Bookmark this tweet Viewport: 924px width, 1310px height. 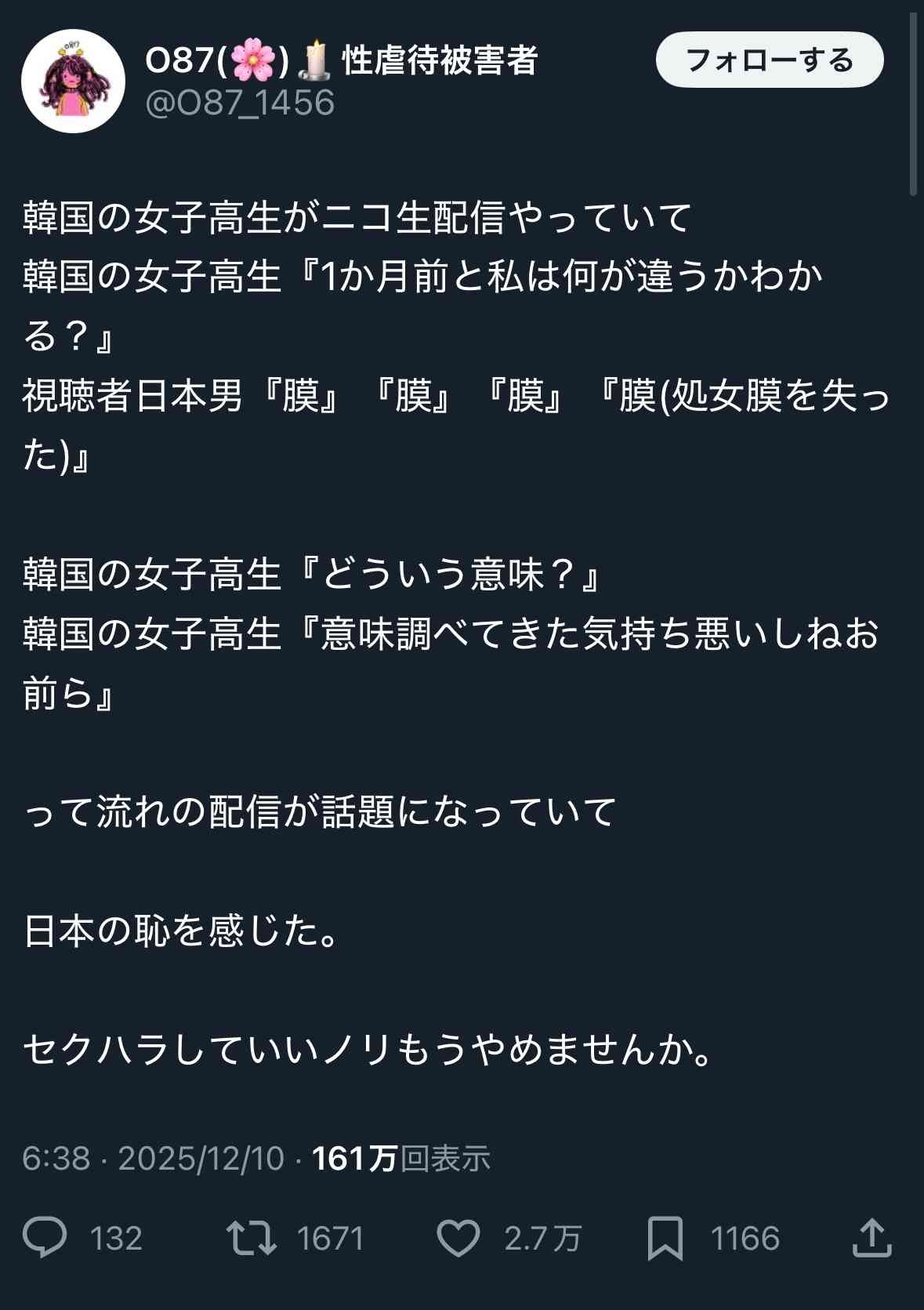click(665, 1238)
